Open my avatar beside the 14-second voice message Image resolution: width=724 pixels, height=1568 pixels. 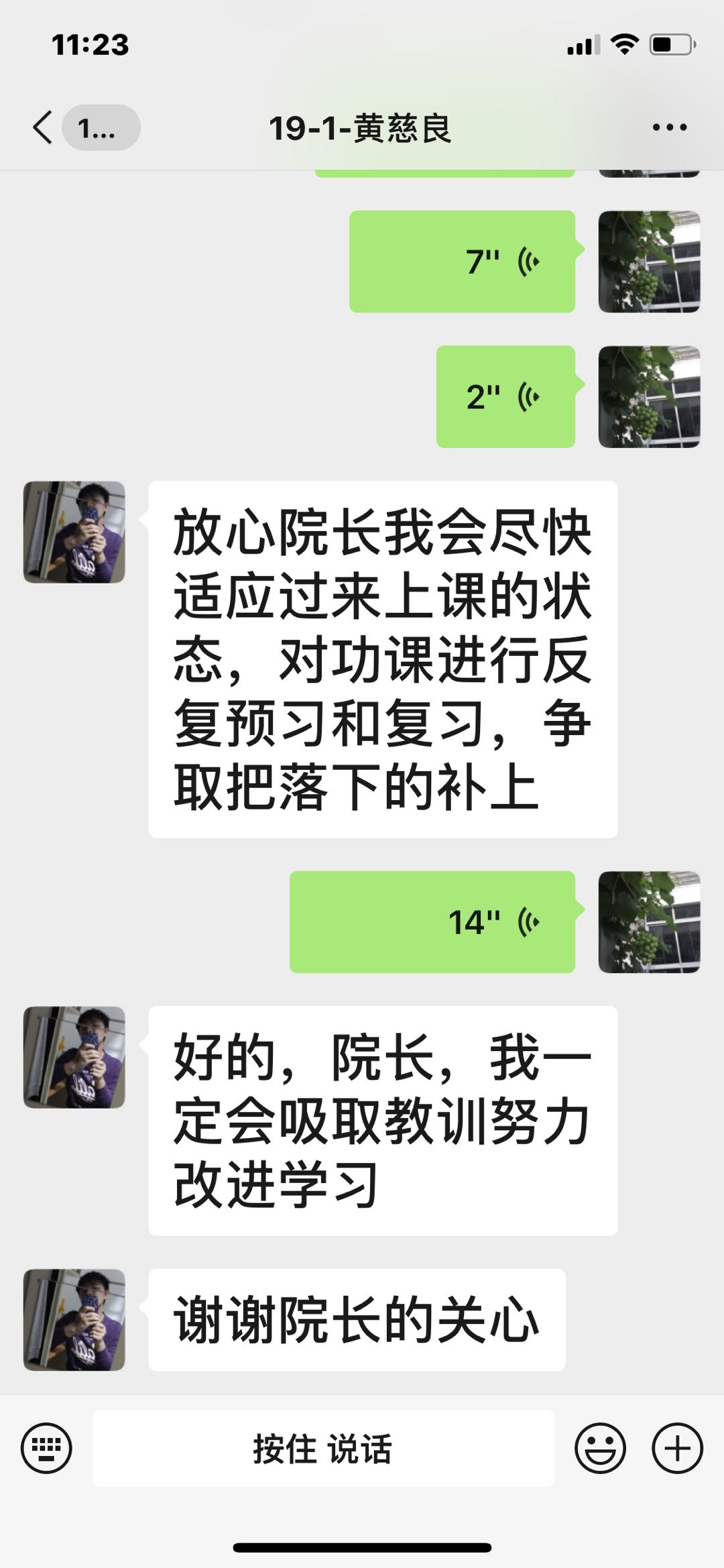pos(649,922)
